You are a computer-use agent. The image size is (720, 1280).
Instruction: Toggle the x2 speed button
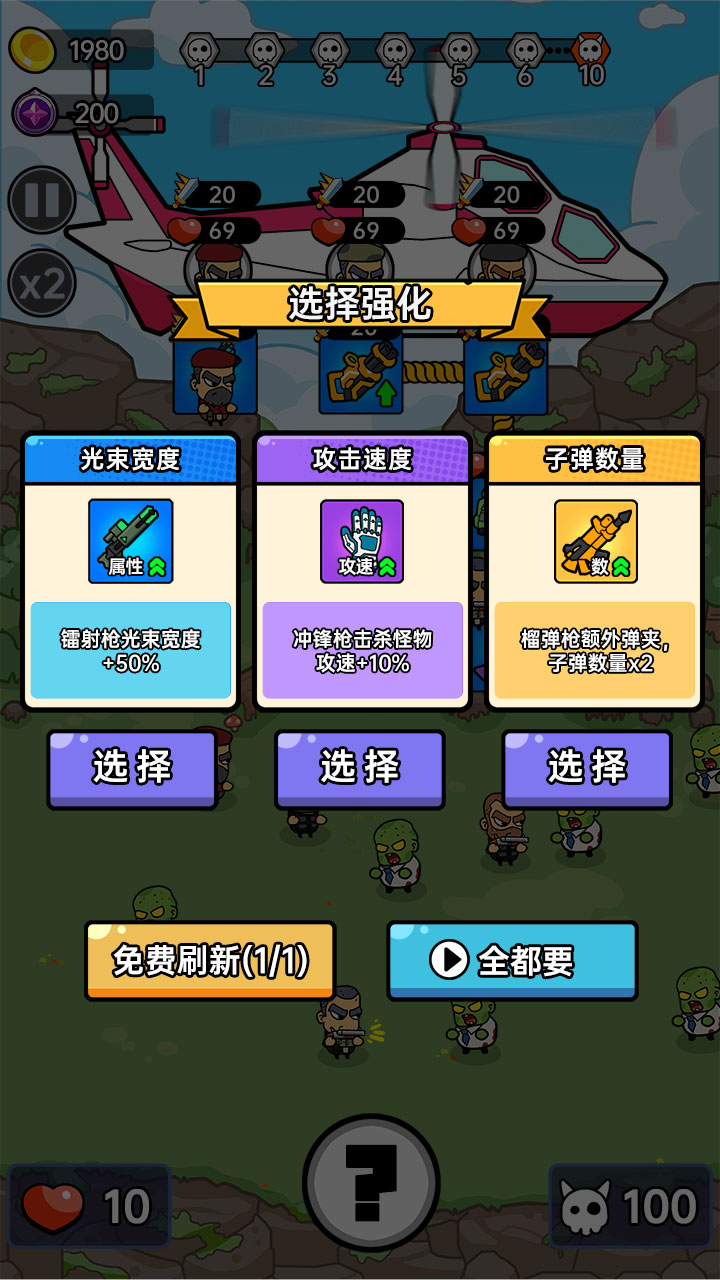42,284
